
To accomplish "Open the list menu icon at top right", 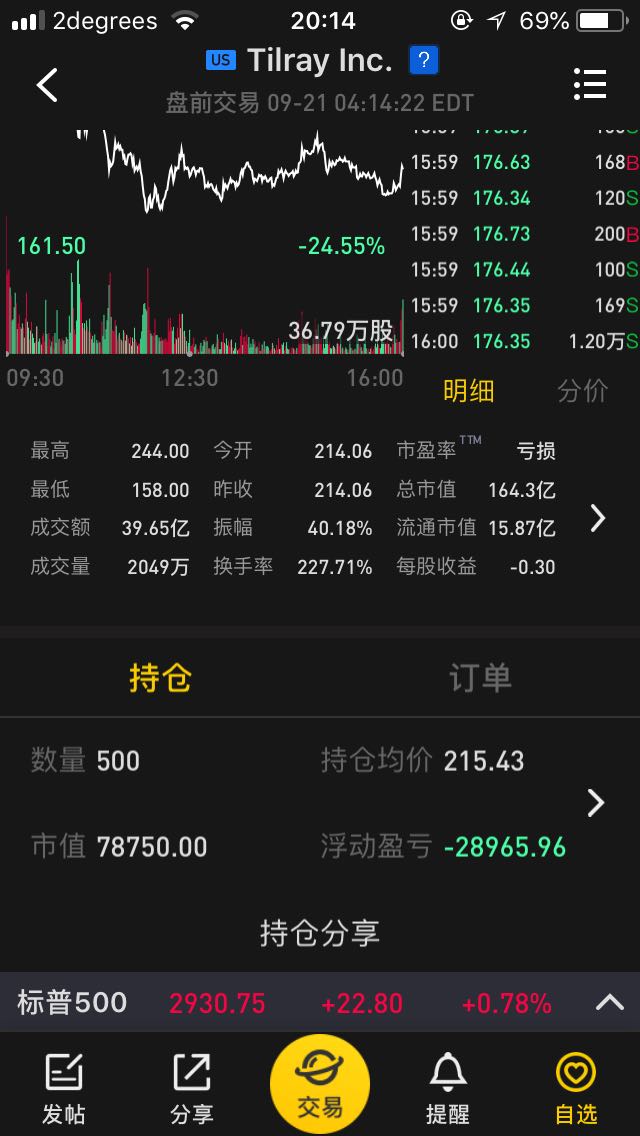I will click(589, 84).
